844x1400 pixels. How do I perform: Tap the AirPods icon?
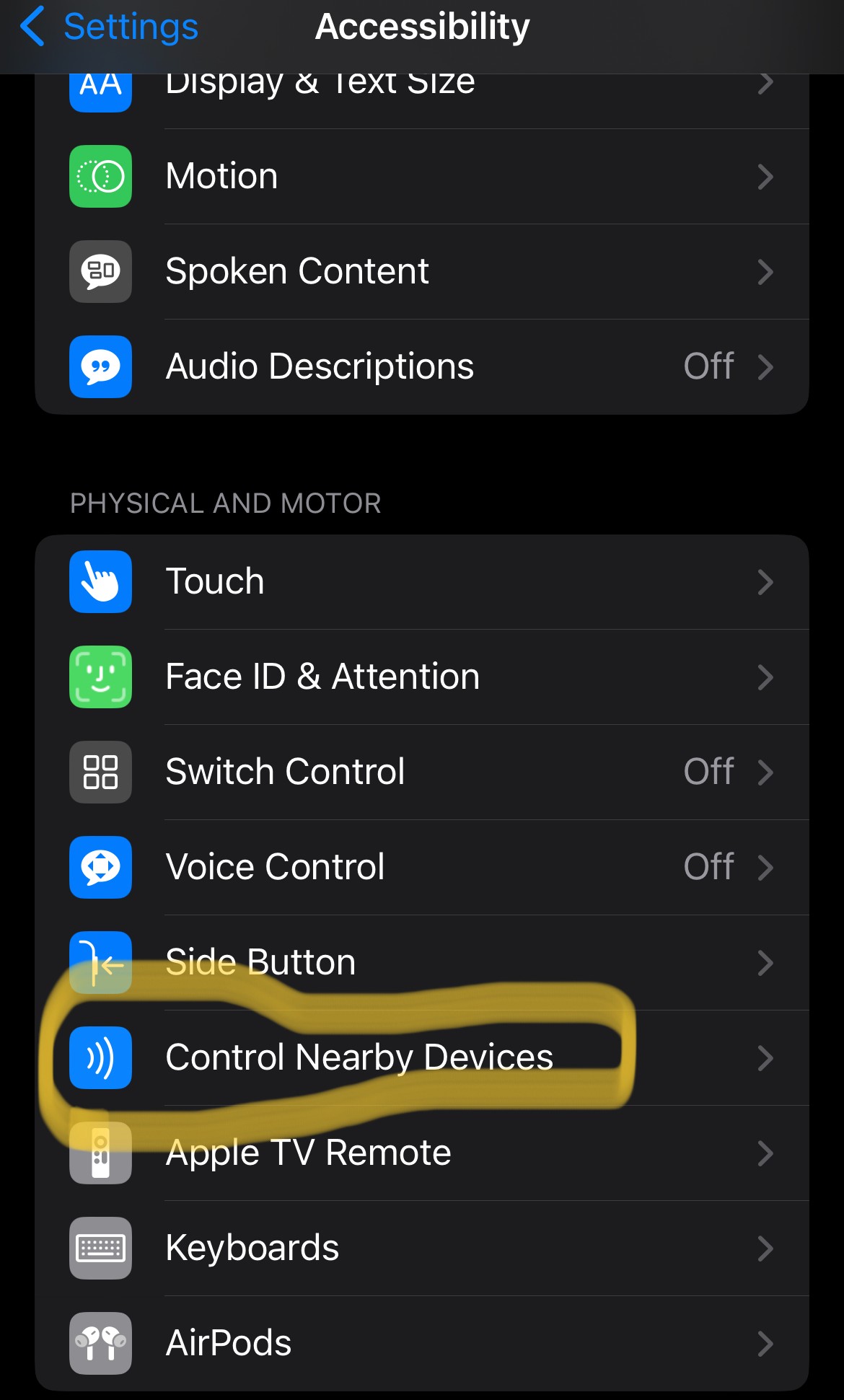[100, 1344]
